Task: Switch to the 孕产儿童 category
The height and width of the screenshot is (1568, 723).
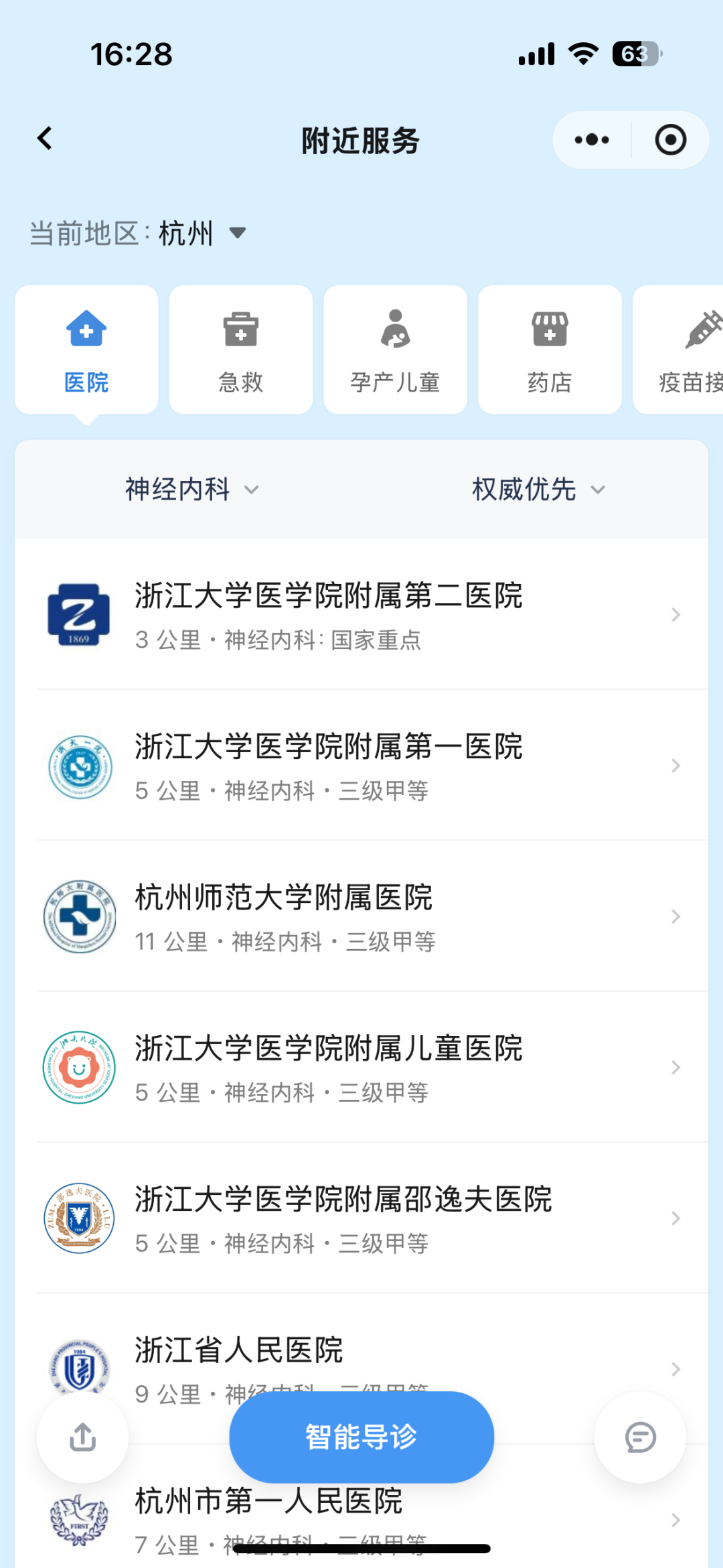Action: pyautogui.click(x=395, y=350)
